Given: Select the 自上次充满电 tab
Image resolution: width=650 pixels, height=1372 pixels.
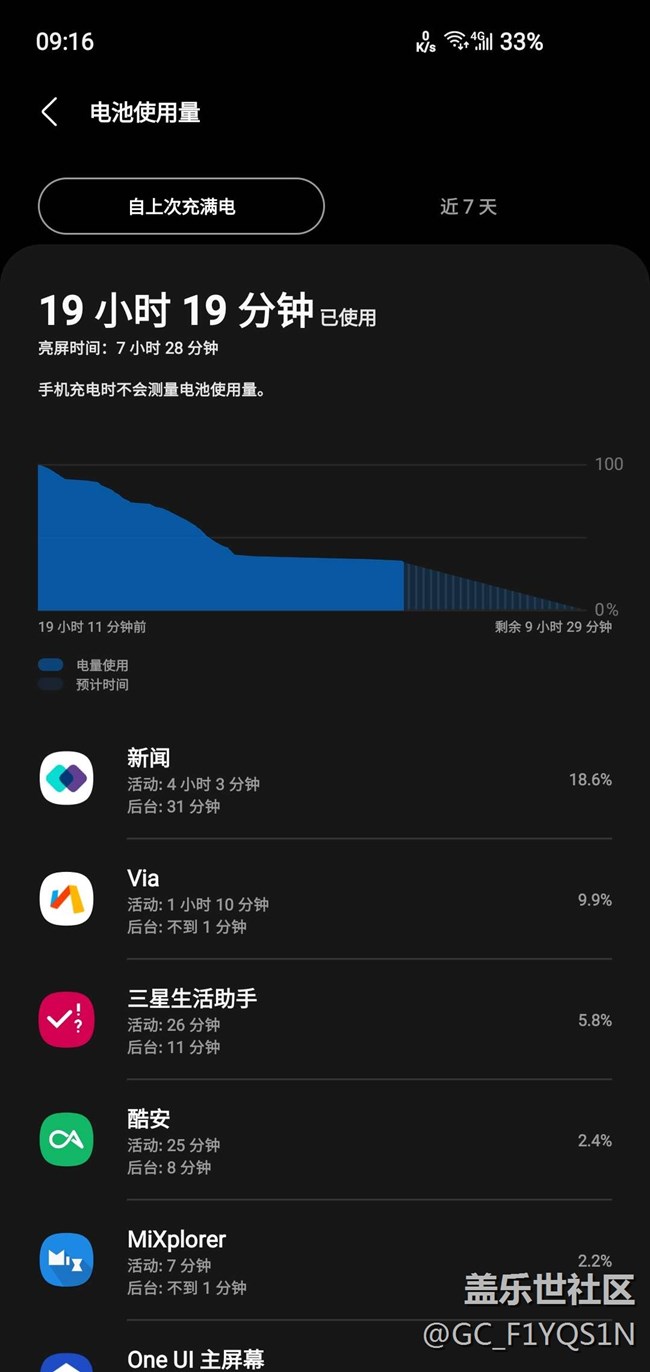Looking at the screenshot, I should [x=181, y=207].
